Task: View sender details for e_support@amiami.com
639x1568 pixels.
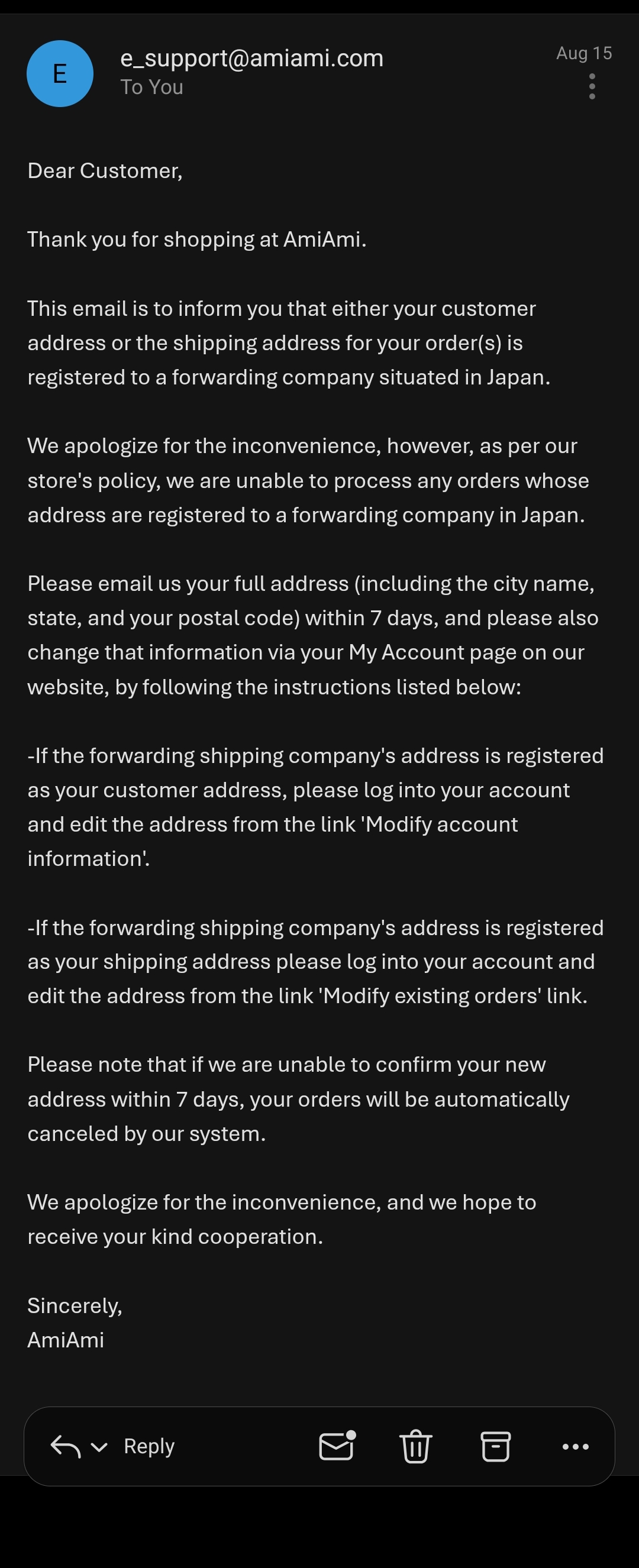Action: (251, 59)
